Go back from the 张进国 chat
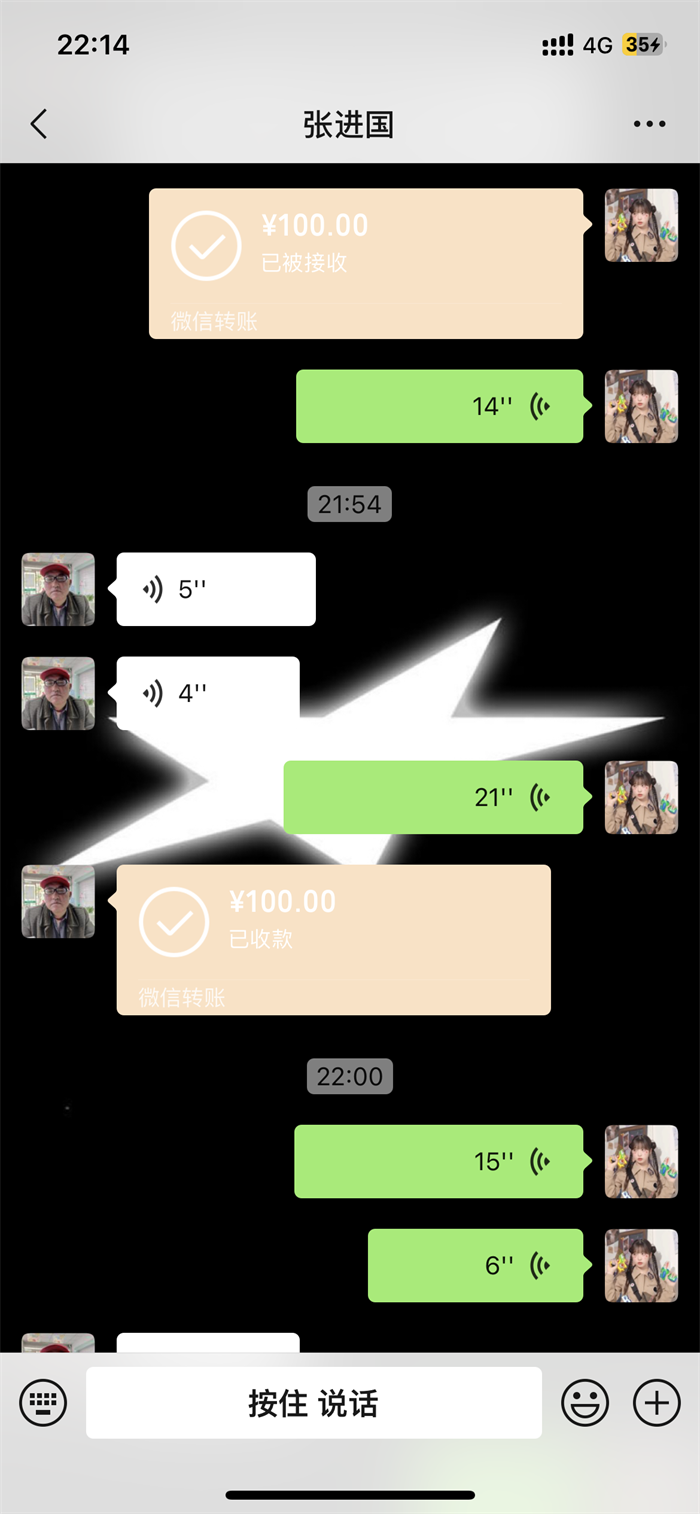The image size is (700, 1514). (x=39, y=125)
